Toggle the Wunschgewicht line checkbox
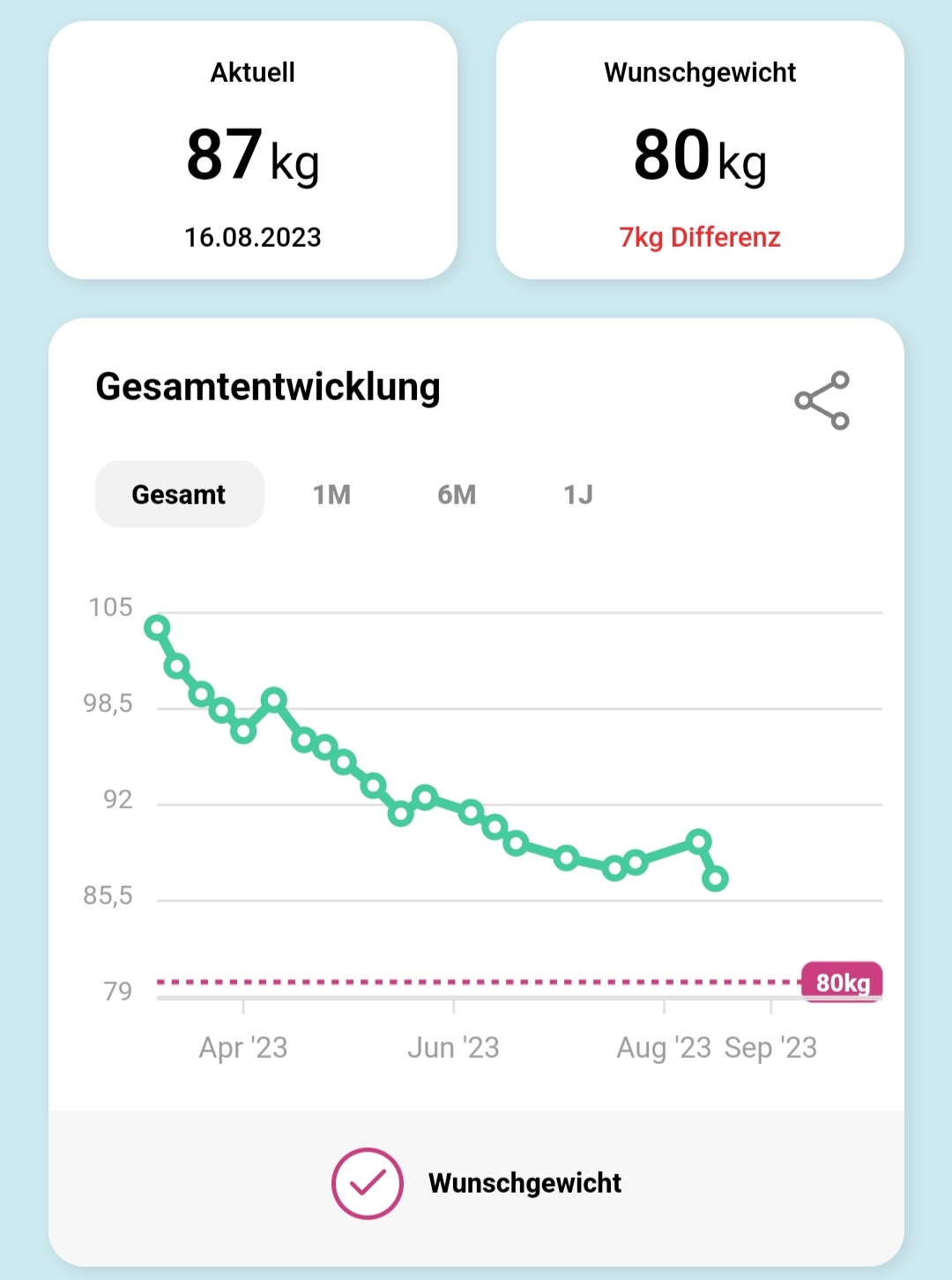The height and width of the screenshot is (1280, 952). [x=368, y=1183]
